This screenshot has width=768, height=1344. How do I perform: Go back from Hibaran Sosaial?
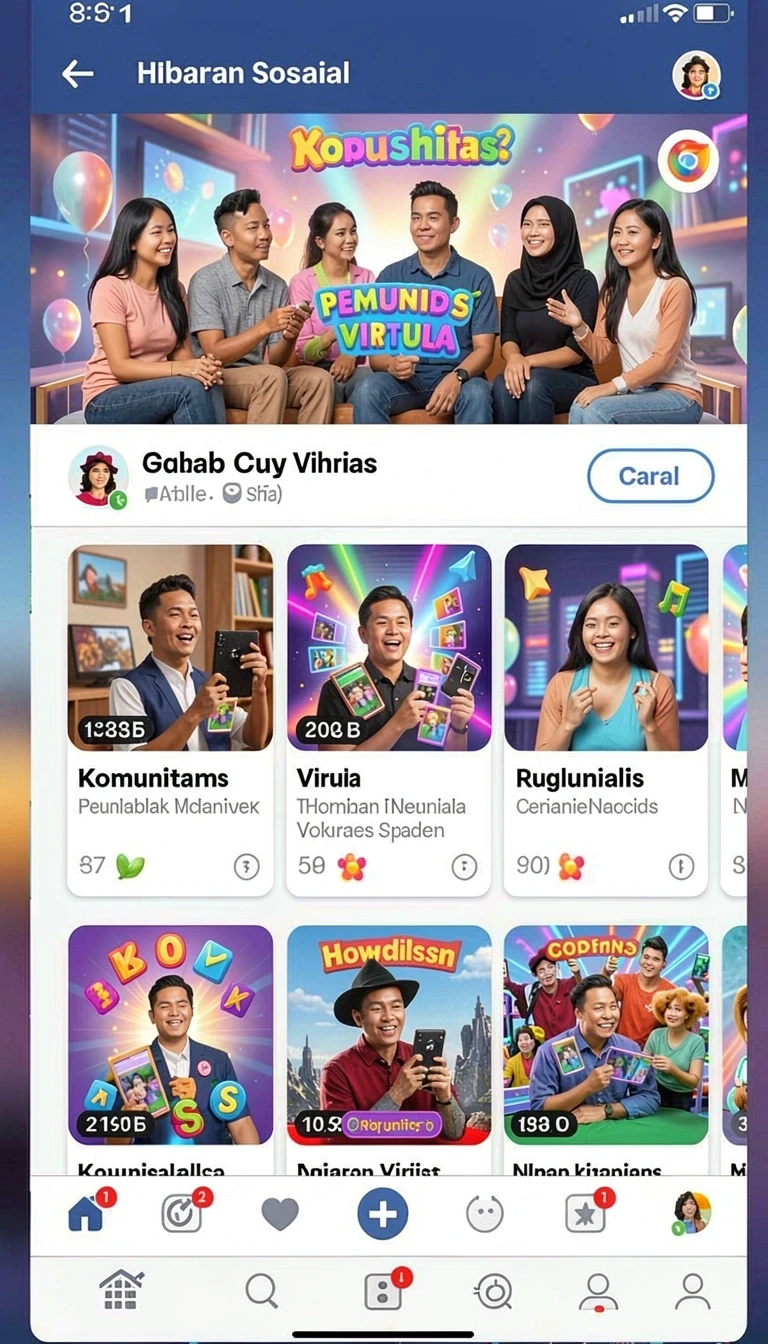click(x=77, y=73)
